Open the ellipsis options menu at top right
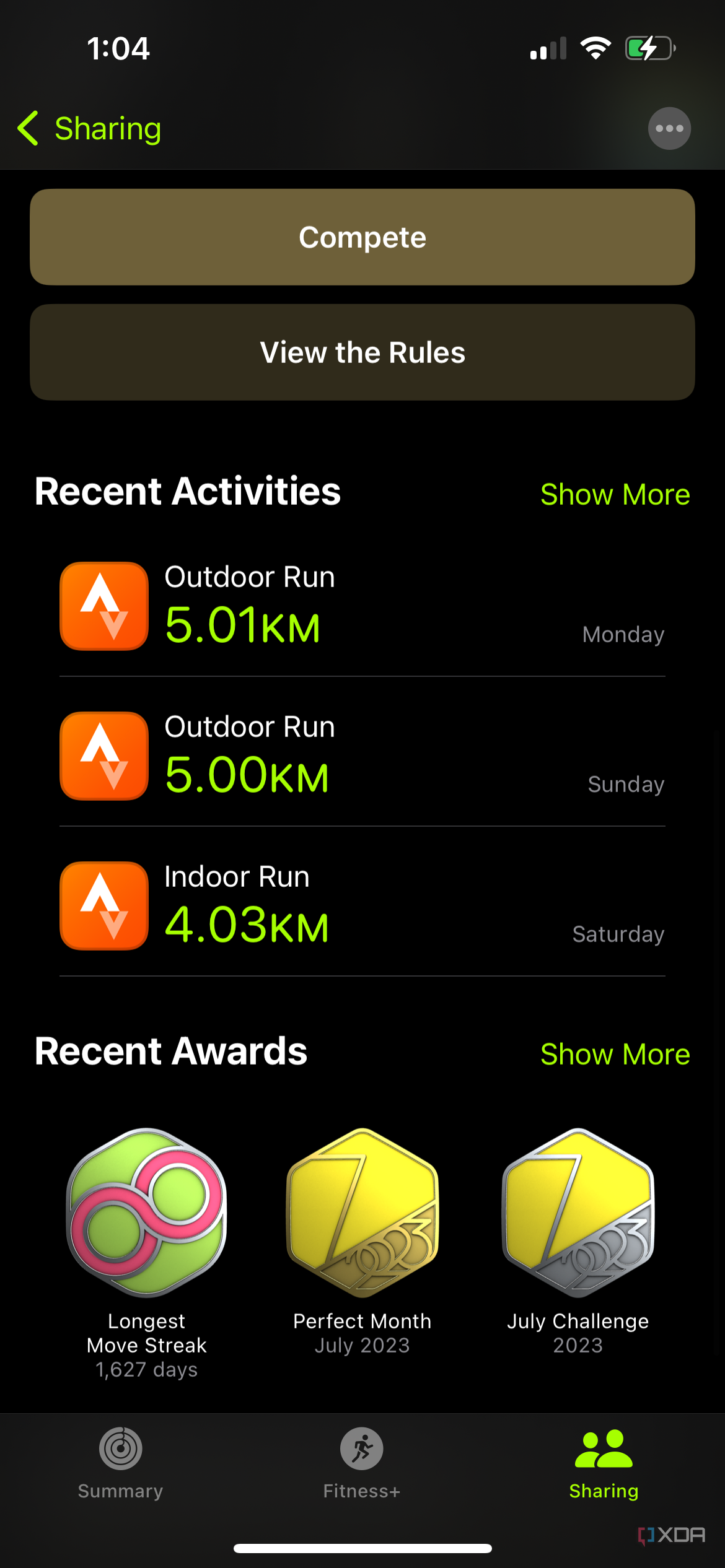This screenshot has width=725, height=1568. pos(669,128)
